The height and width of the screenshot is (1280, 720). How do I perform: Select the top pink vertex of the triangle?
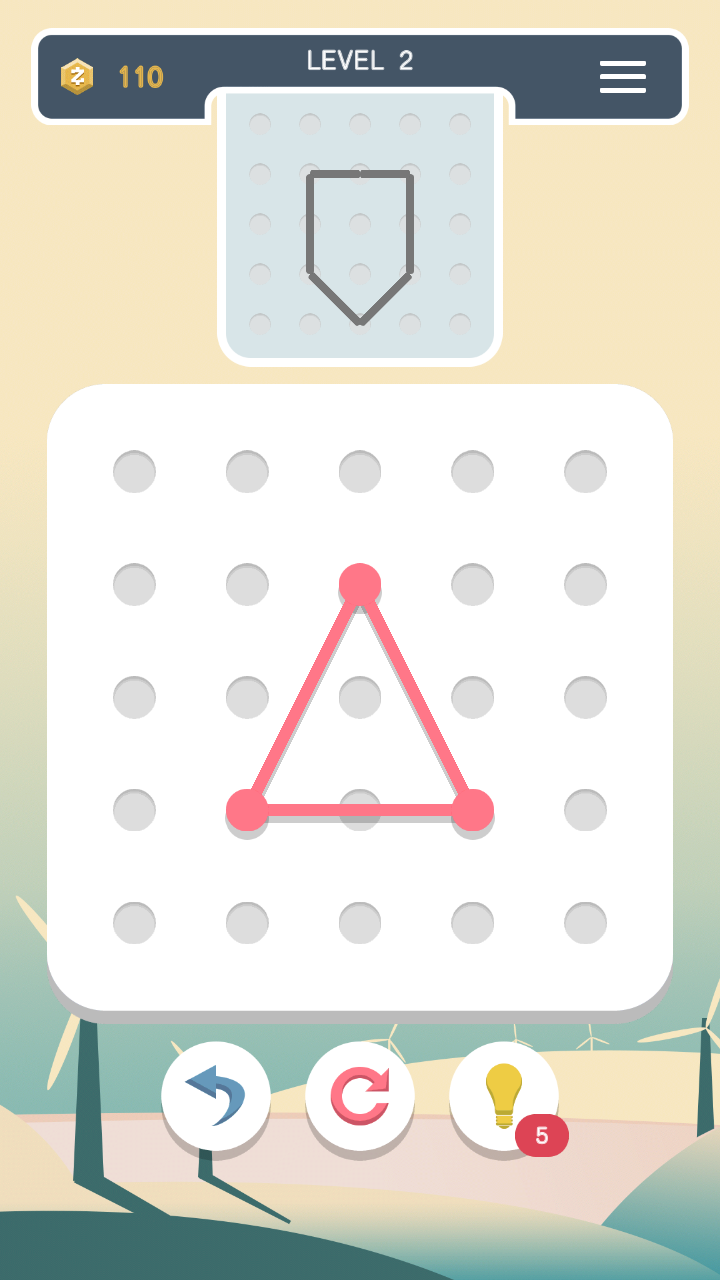click(x=360, y=583)
